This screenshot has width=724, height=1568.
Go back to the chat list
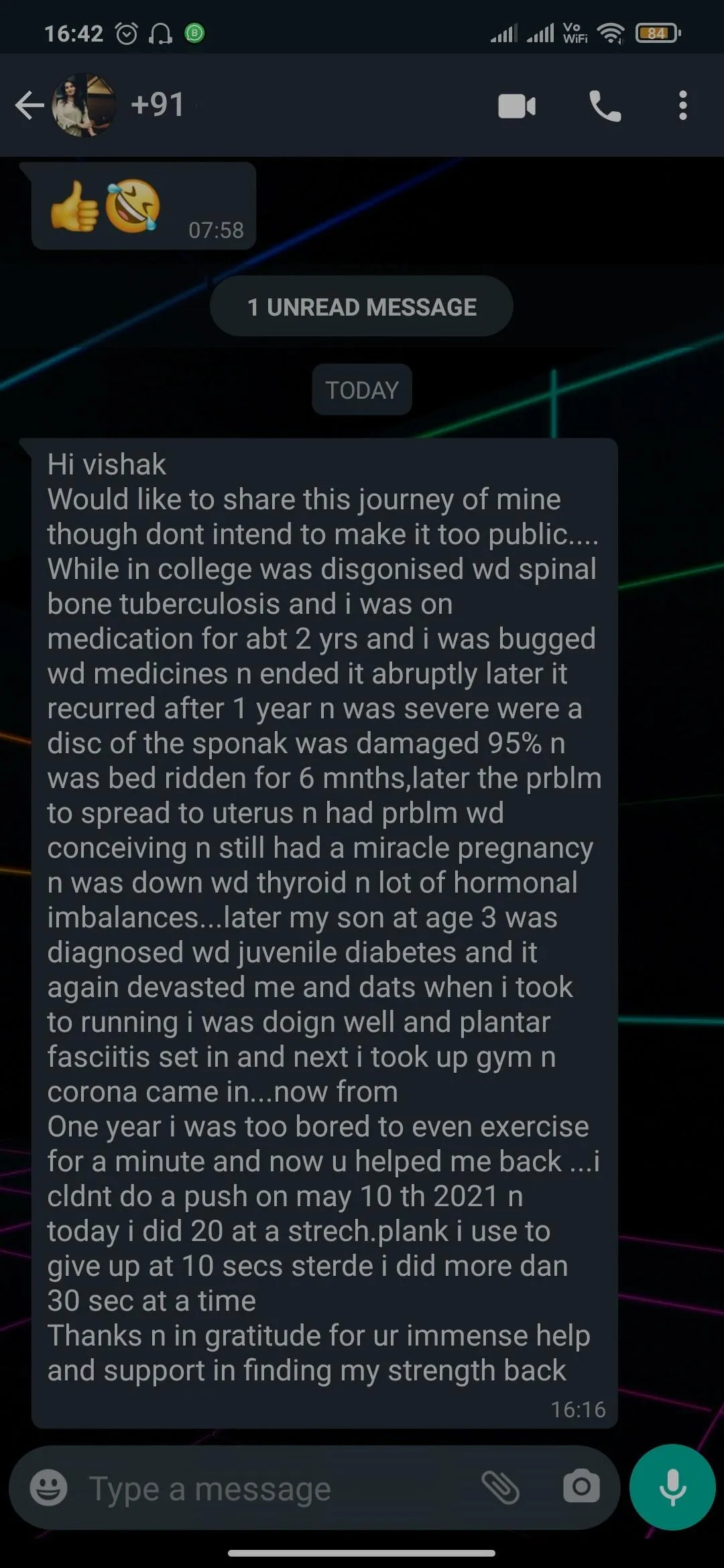coord(29,106)
